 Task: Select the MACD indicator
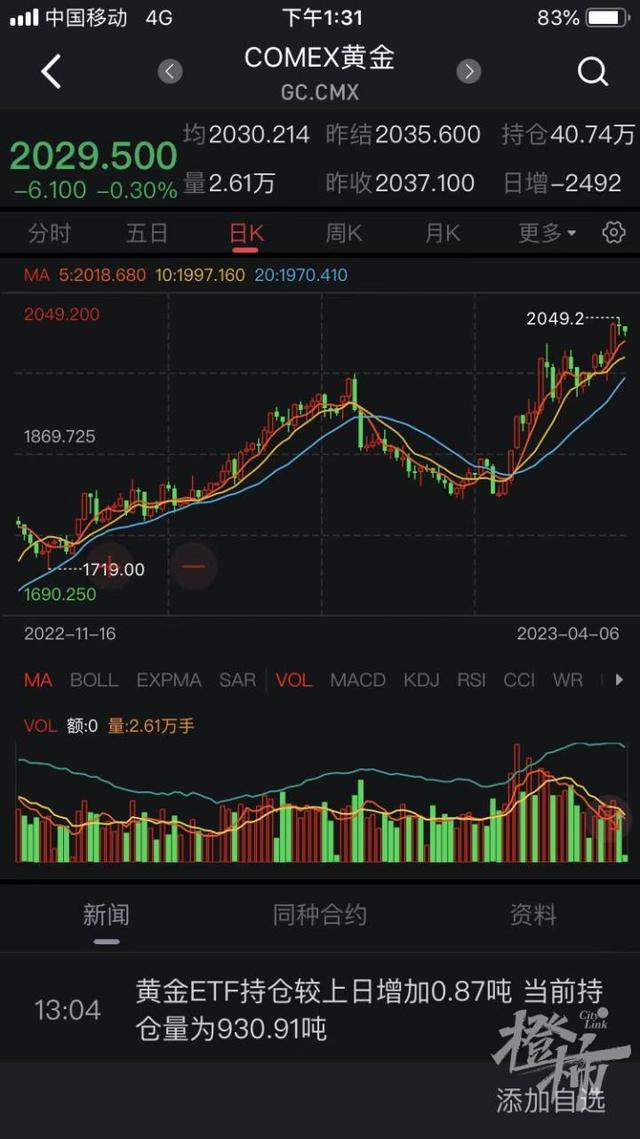(358, 680)
